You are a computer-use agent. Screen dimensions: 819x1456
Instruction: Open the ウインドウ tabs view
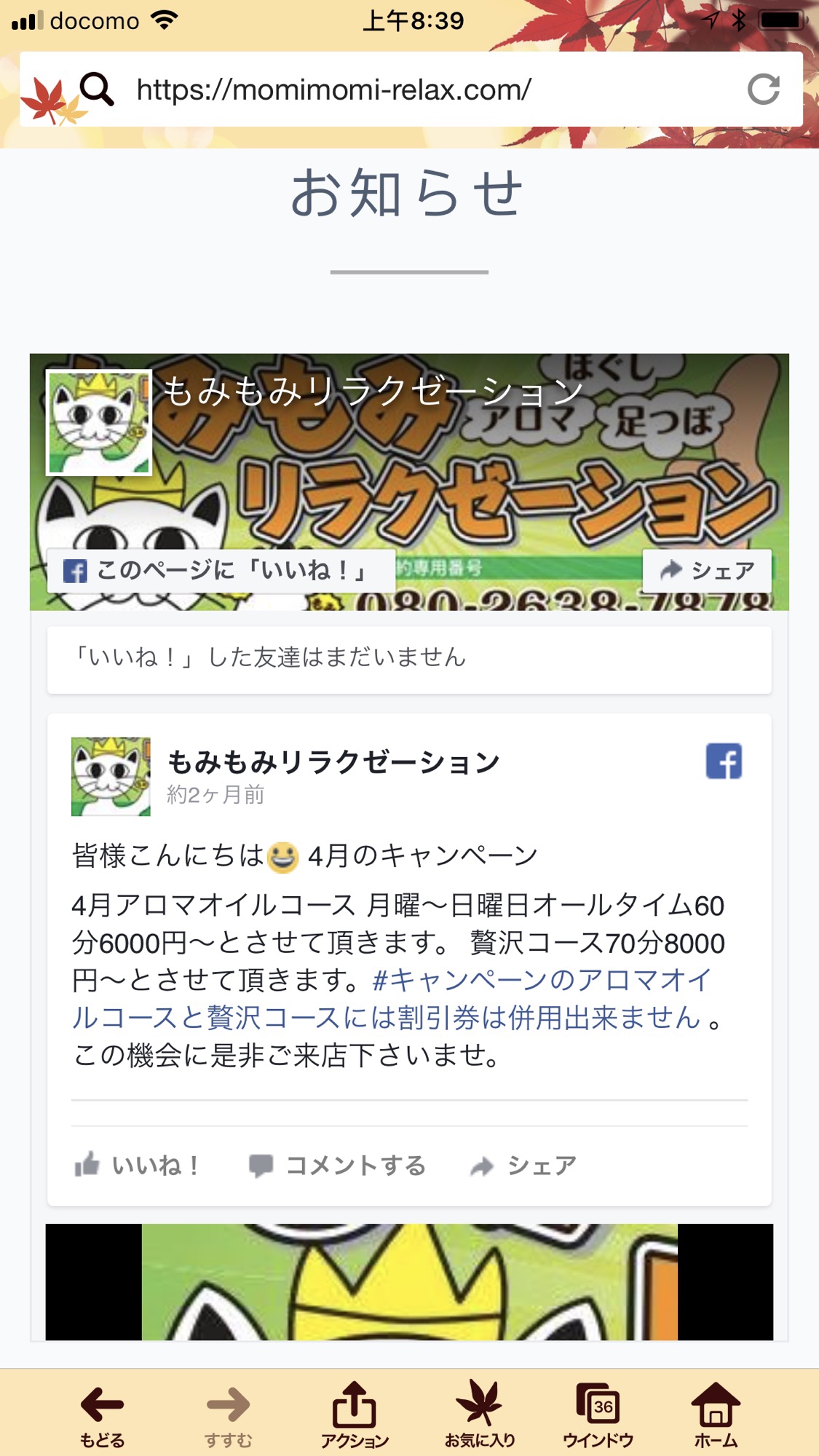click(x=598, y=1415)
